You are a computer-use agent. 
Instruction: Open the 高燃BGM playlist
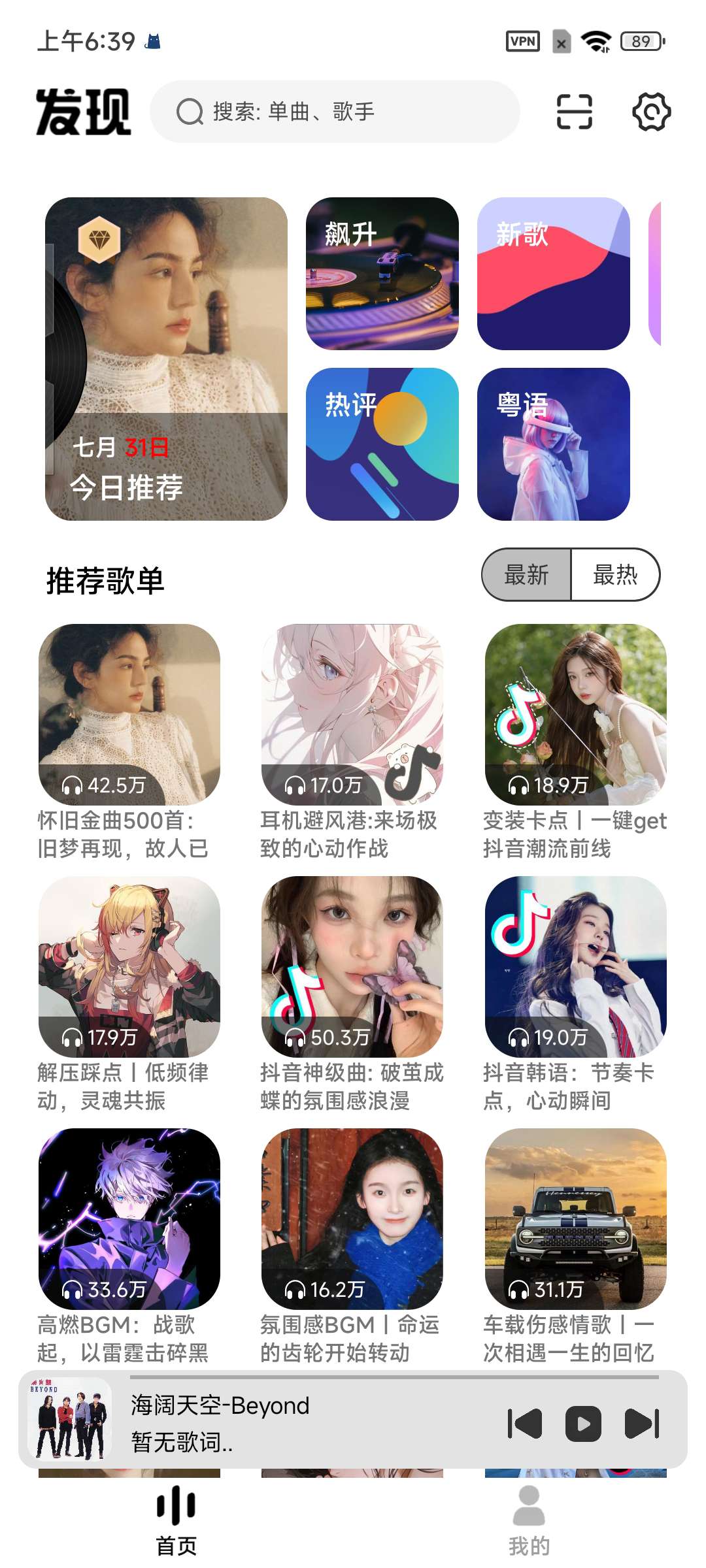click(x=129, y=1218)
